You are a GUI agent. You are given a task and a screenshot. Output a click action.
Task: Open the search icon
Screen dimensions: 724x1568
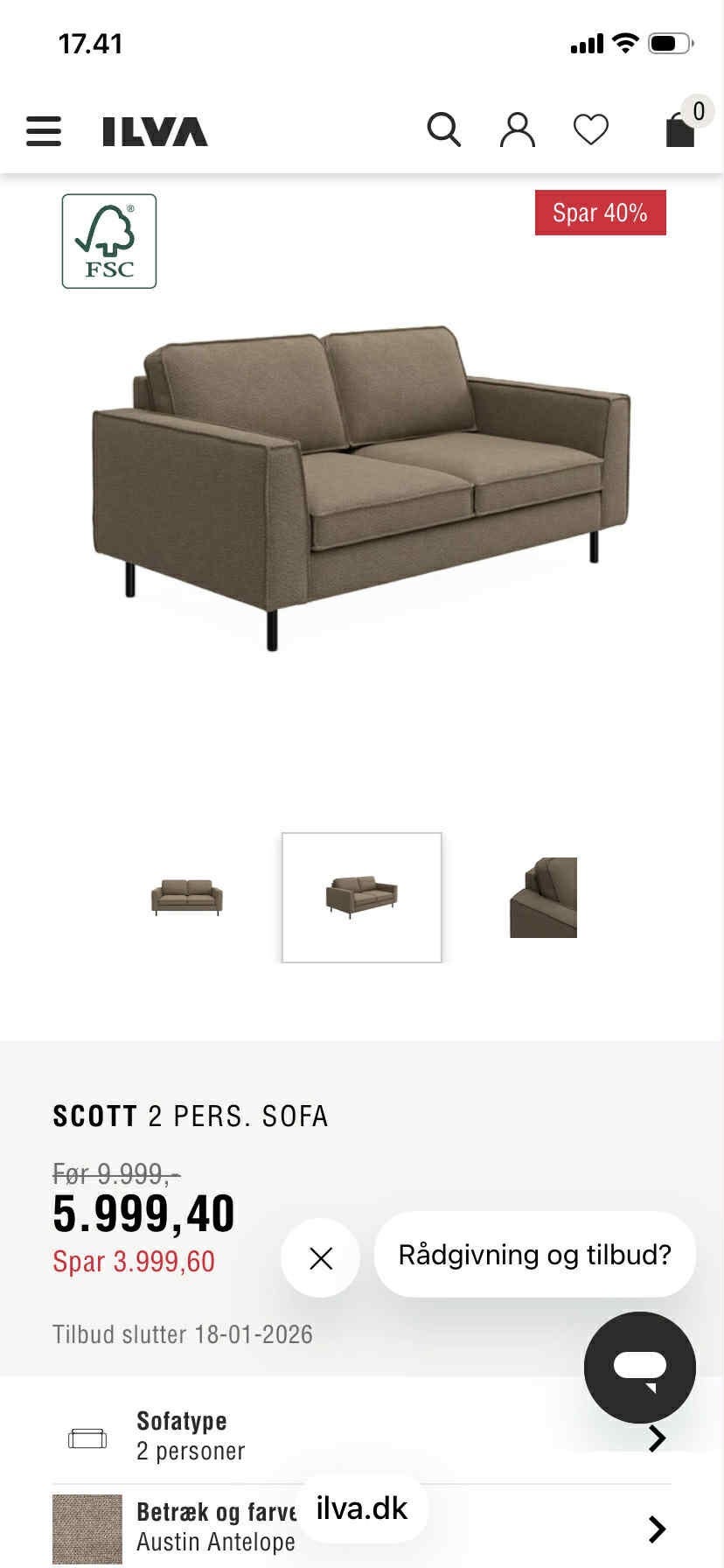click(443, 130)
